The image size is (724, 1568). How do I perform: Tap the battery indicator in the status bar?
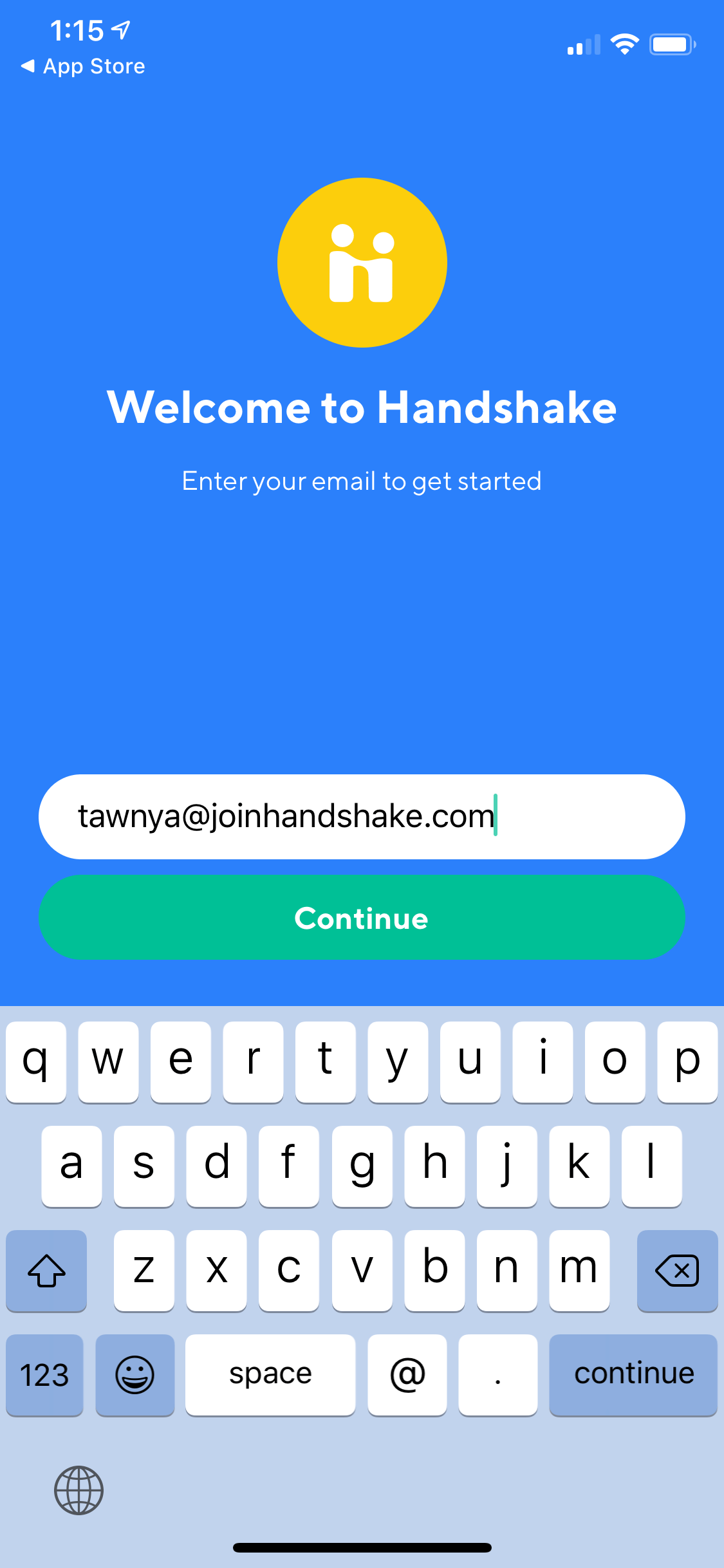pyautogui.click(x=671, y=44)
